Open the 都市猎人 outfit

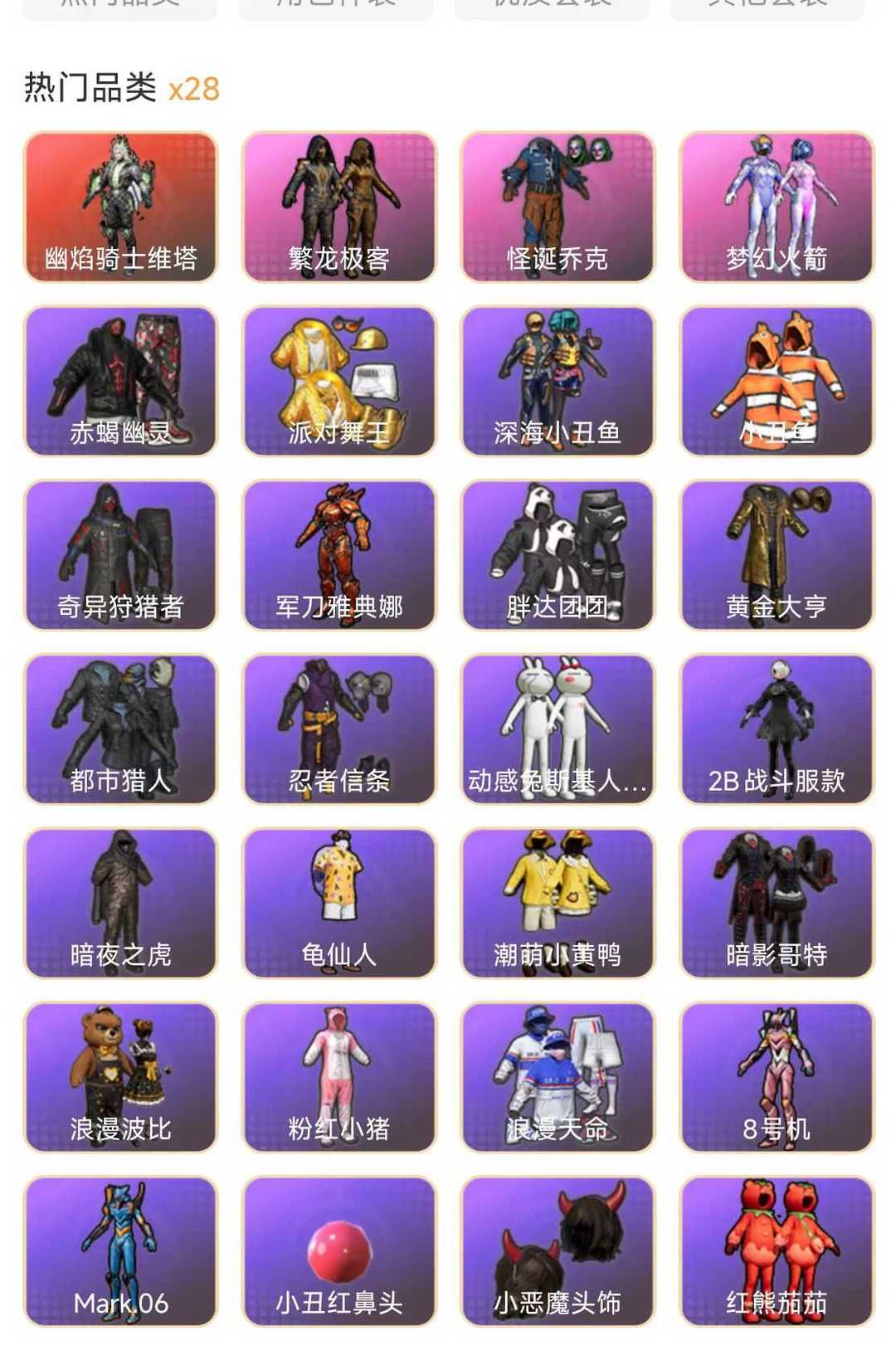121,730
